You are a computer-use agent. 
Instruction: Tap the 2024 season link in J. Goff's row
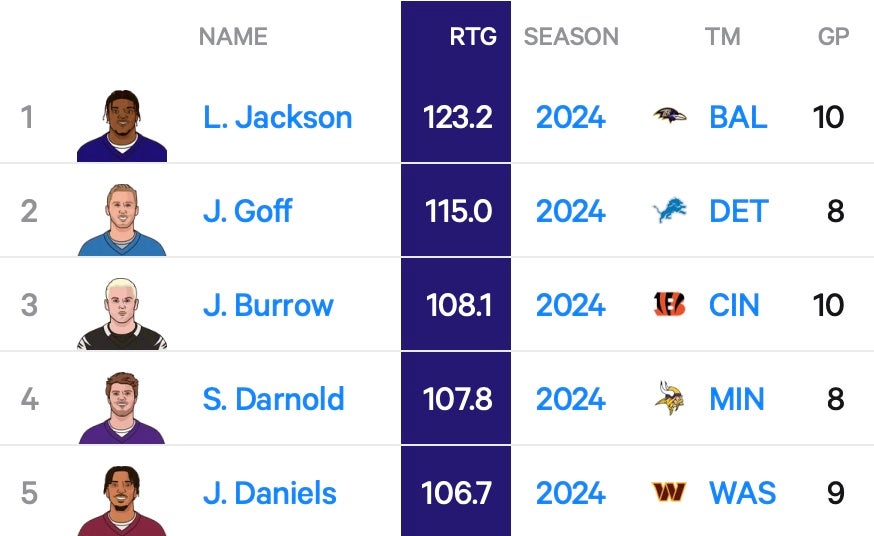[570, 212]
